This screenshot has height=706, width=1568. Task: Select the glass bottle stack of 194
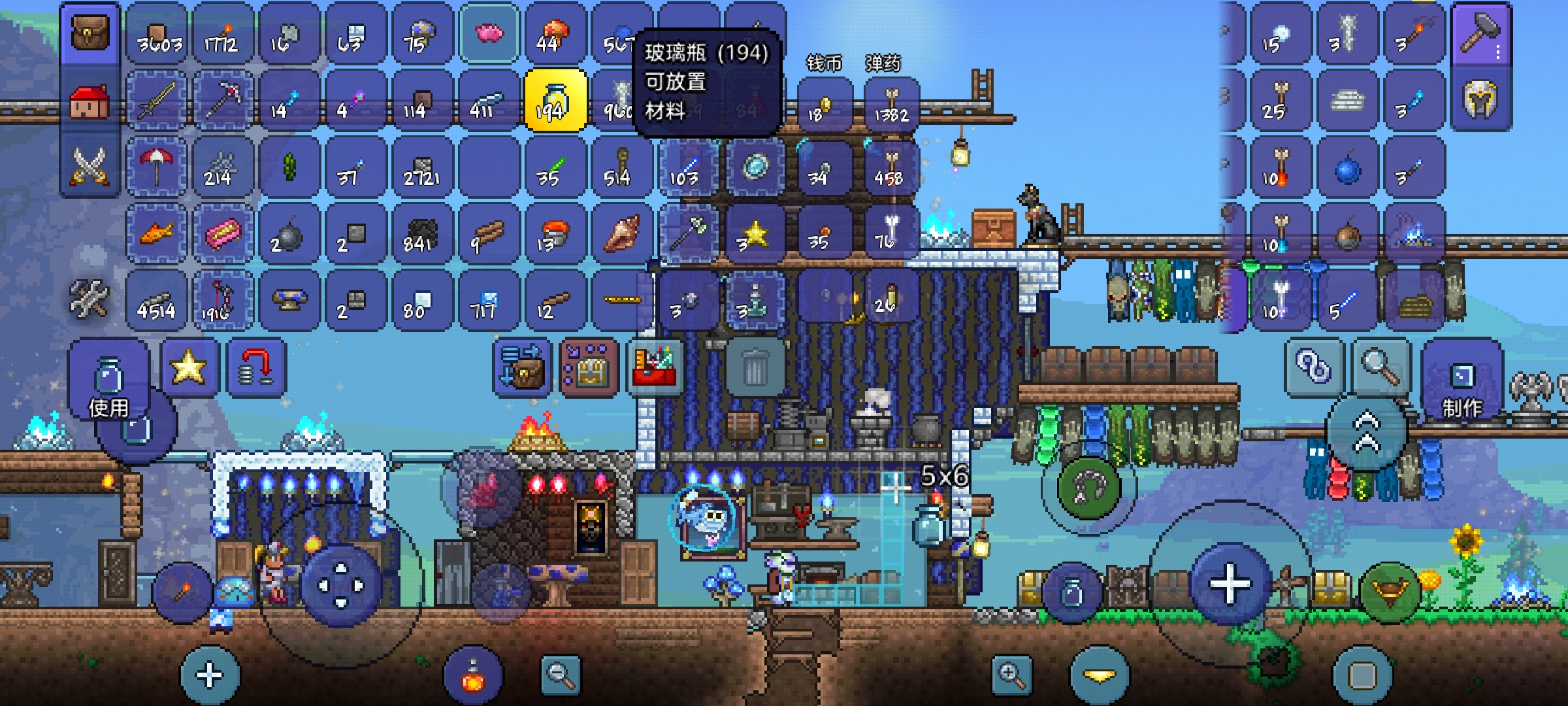pyautogui.click(x=555, y=101)
